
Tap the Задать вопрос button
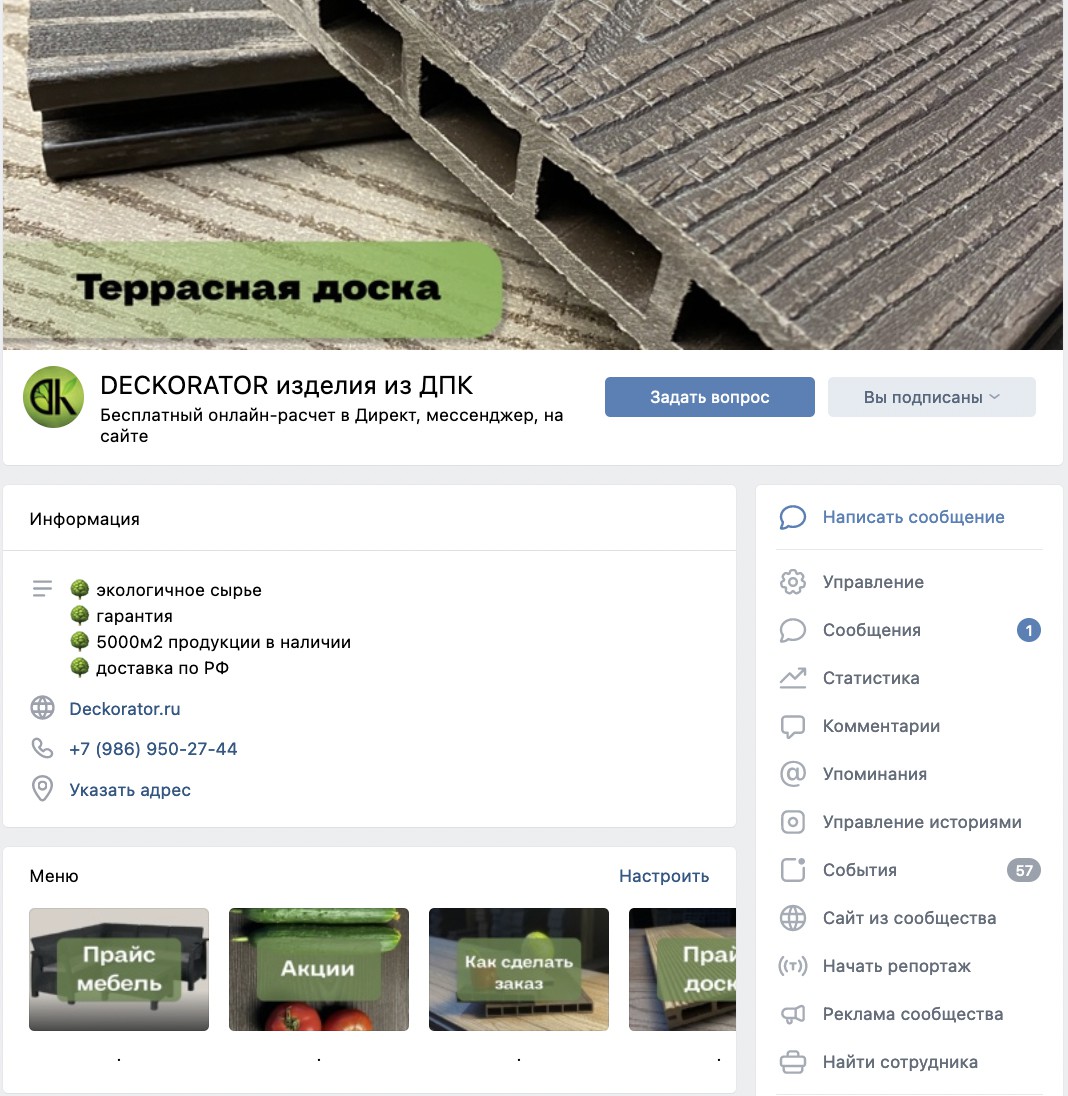click(x=709, y=397)
